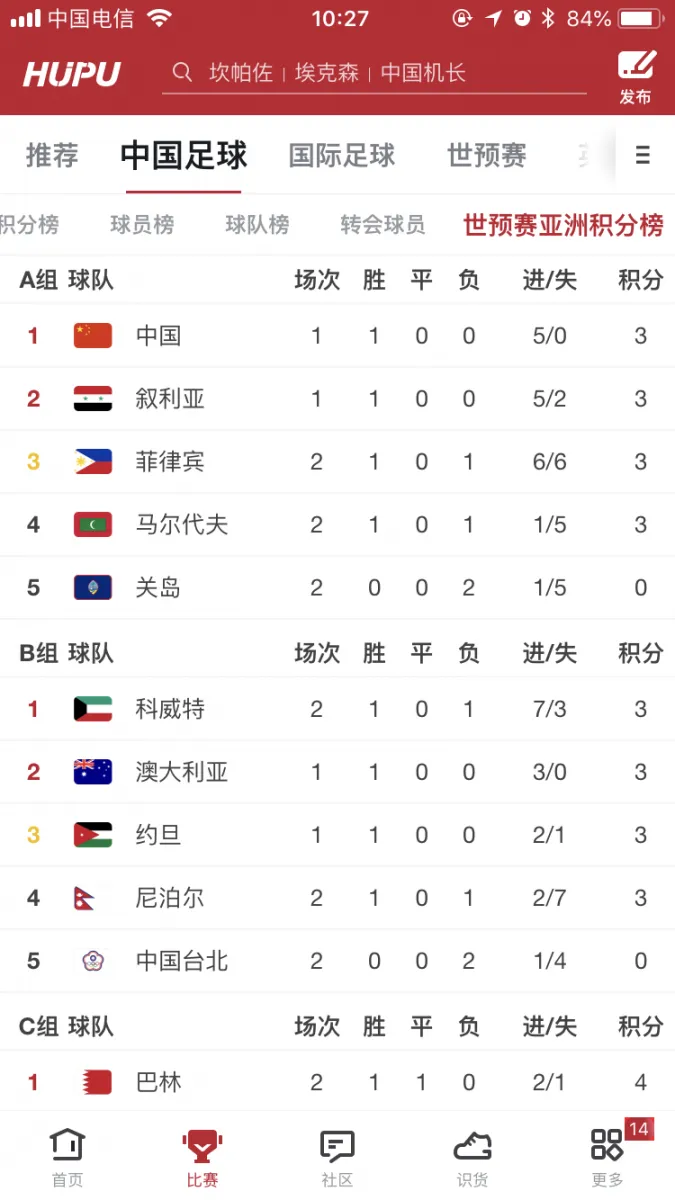
Task: Open the 巴林 team row
Action: [337, 1082]
